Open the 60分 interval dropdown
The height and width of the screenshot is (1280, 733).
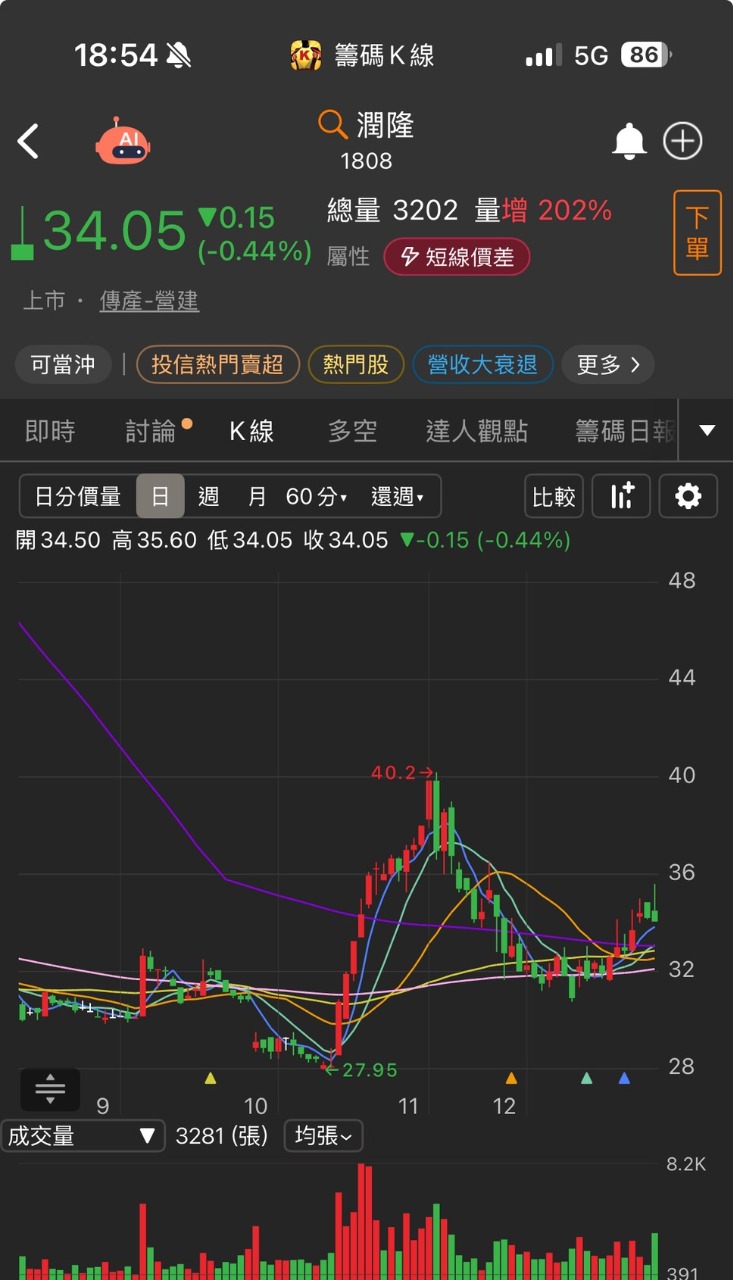pyautogui.click(x=316, y=496)
